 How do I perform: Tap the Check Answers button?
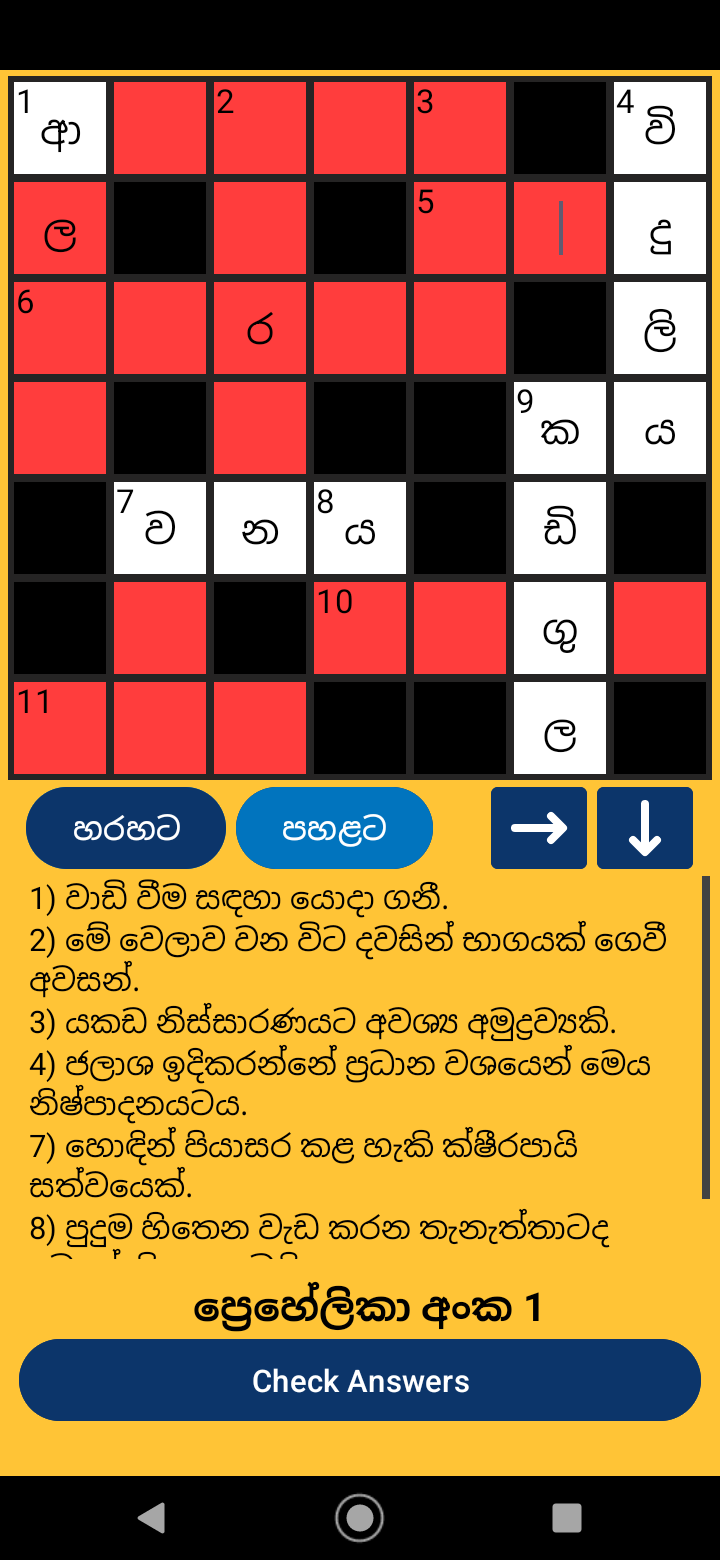360,1380
